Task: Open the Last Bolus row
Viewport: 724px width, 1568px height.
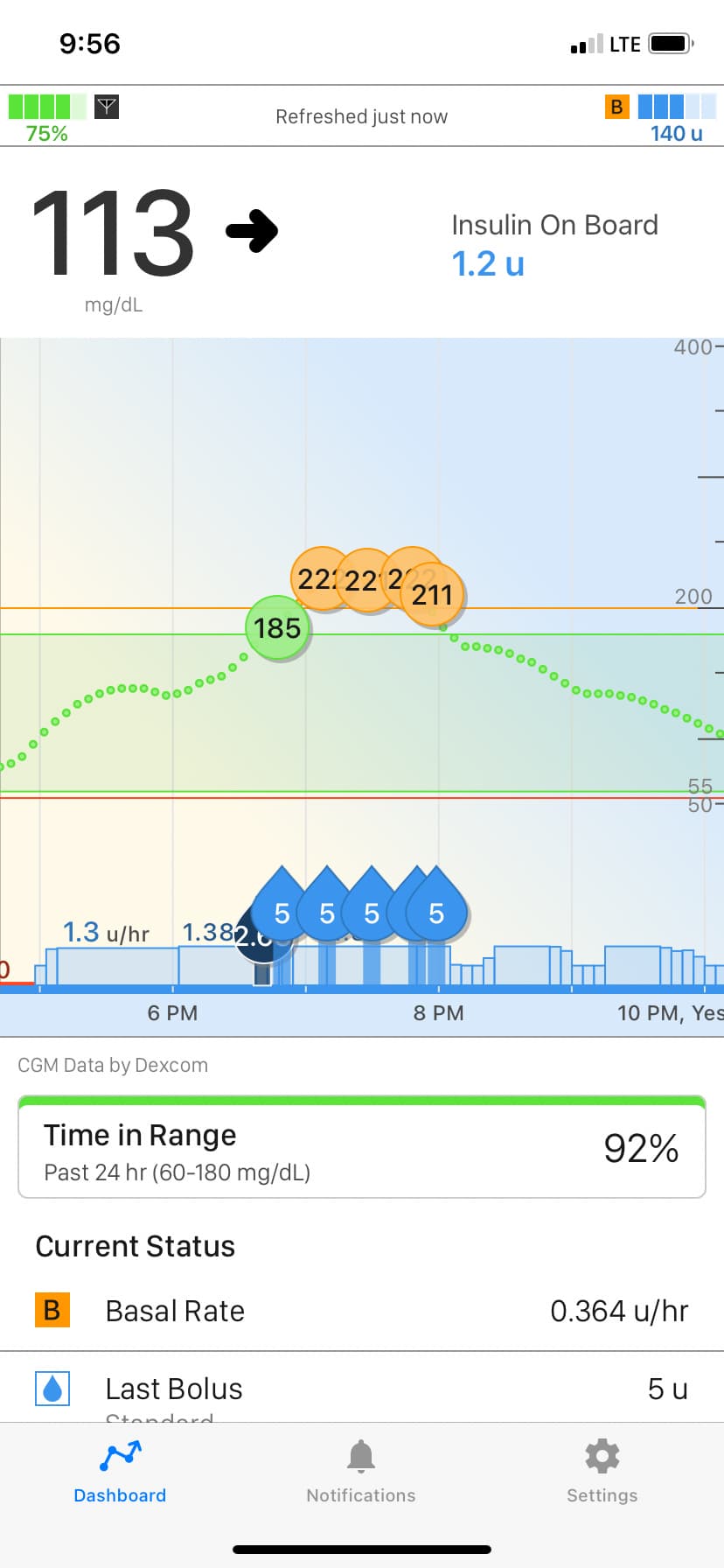Action: 361,1389
